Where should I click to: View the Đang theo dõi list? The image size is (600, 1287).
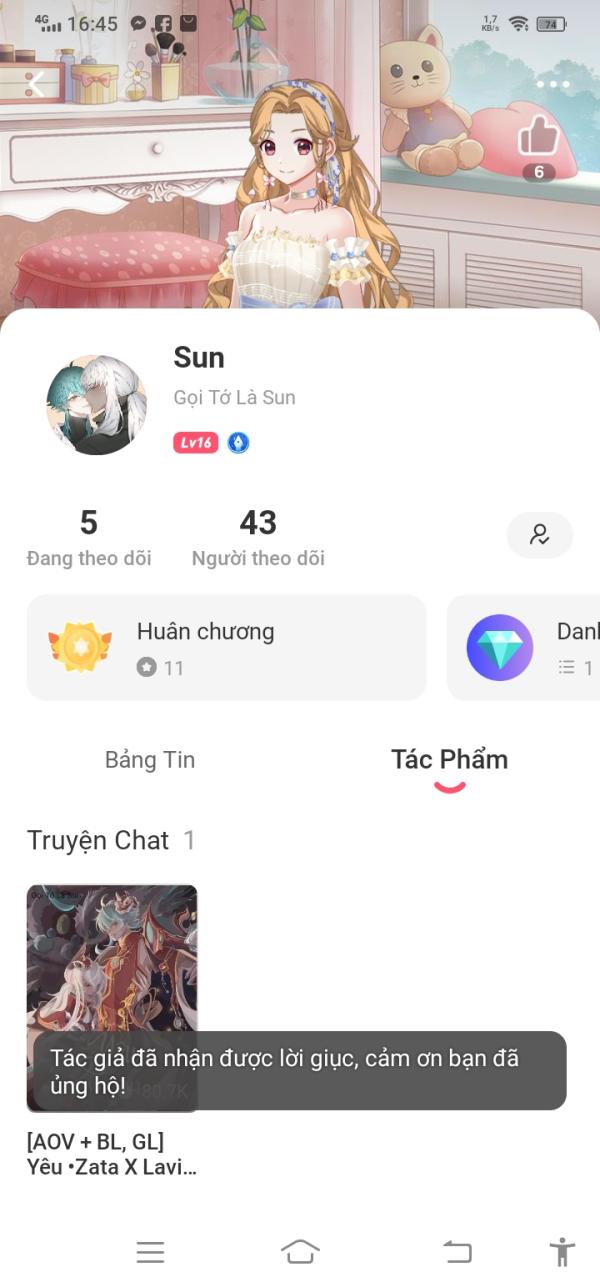[89, 537]
